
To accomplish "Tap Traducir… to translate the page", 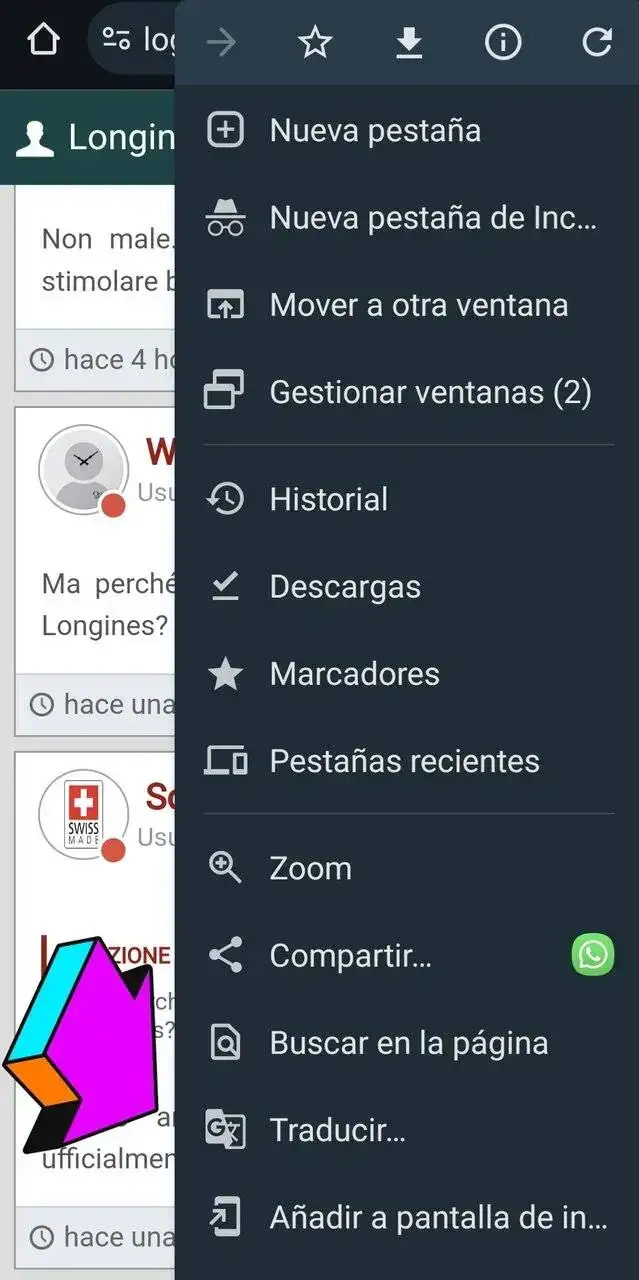I will pyautogui.click(x=337, y=1131).
